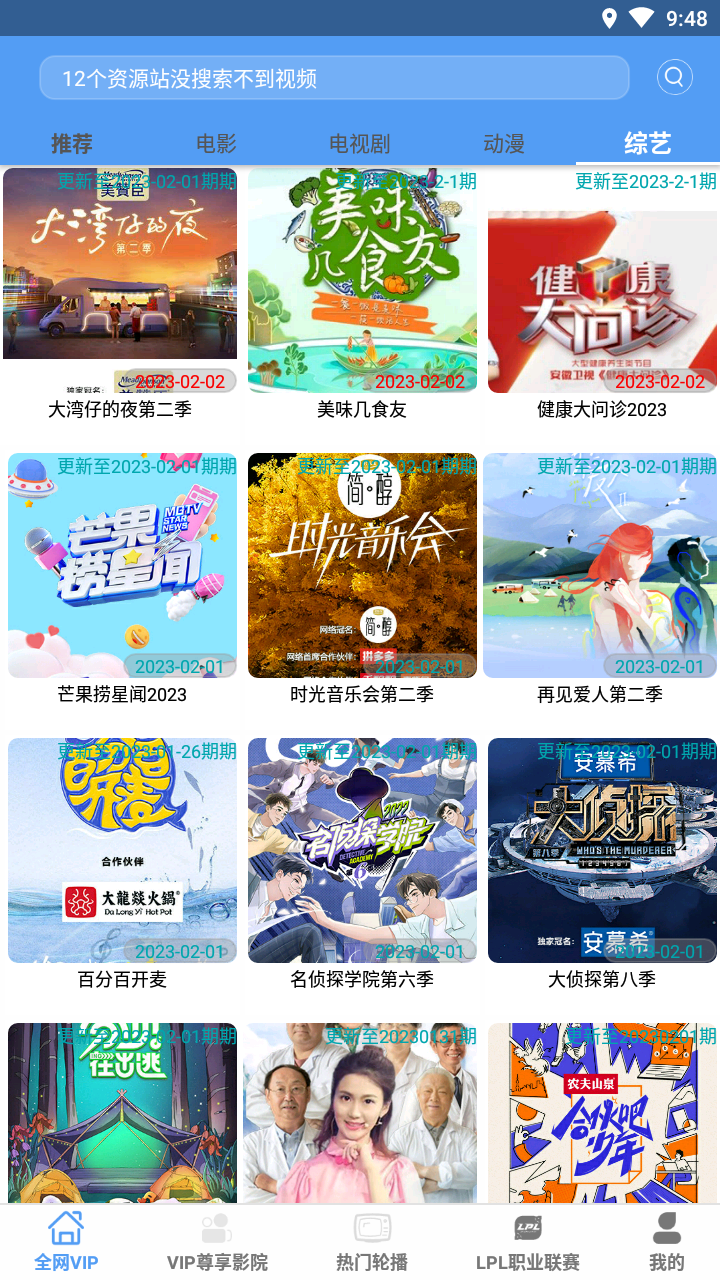720x1280 pixels.
Task: Open the 热门轮播 carousel icon
Action: coord(373,1228)
